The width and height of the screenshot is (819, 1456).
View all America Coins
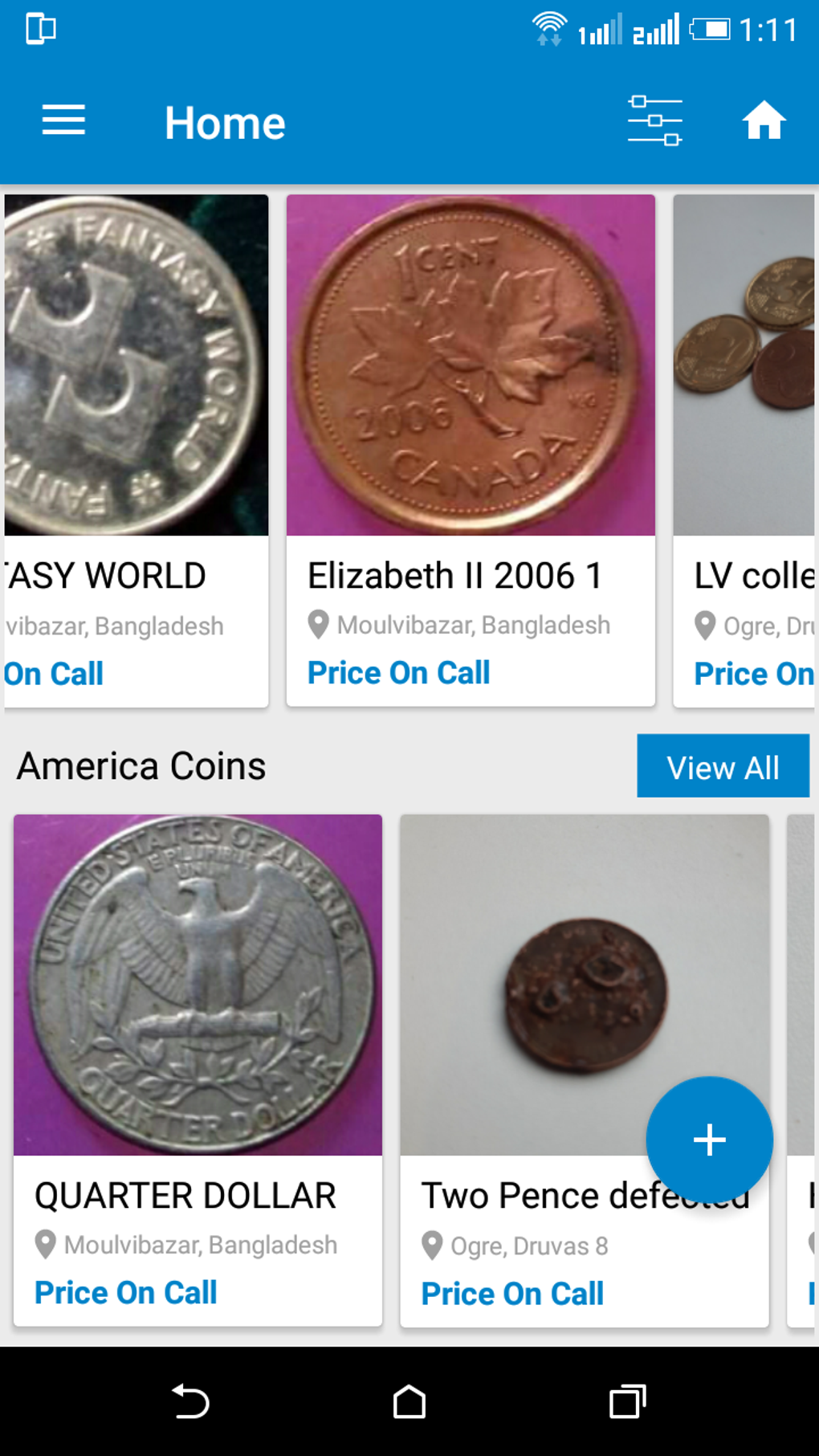723,766
